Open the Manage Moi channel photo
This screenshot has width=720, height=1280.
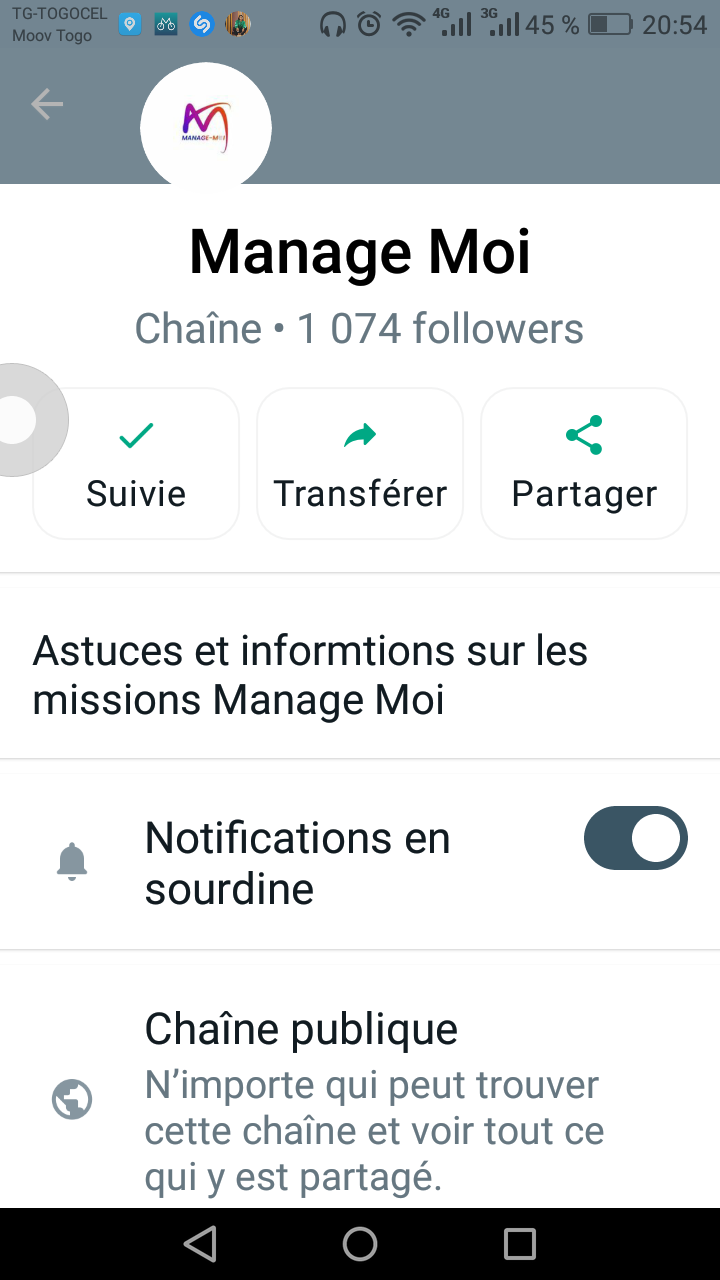206,124
